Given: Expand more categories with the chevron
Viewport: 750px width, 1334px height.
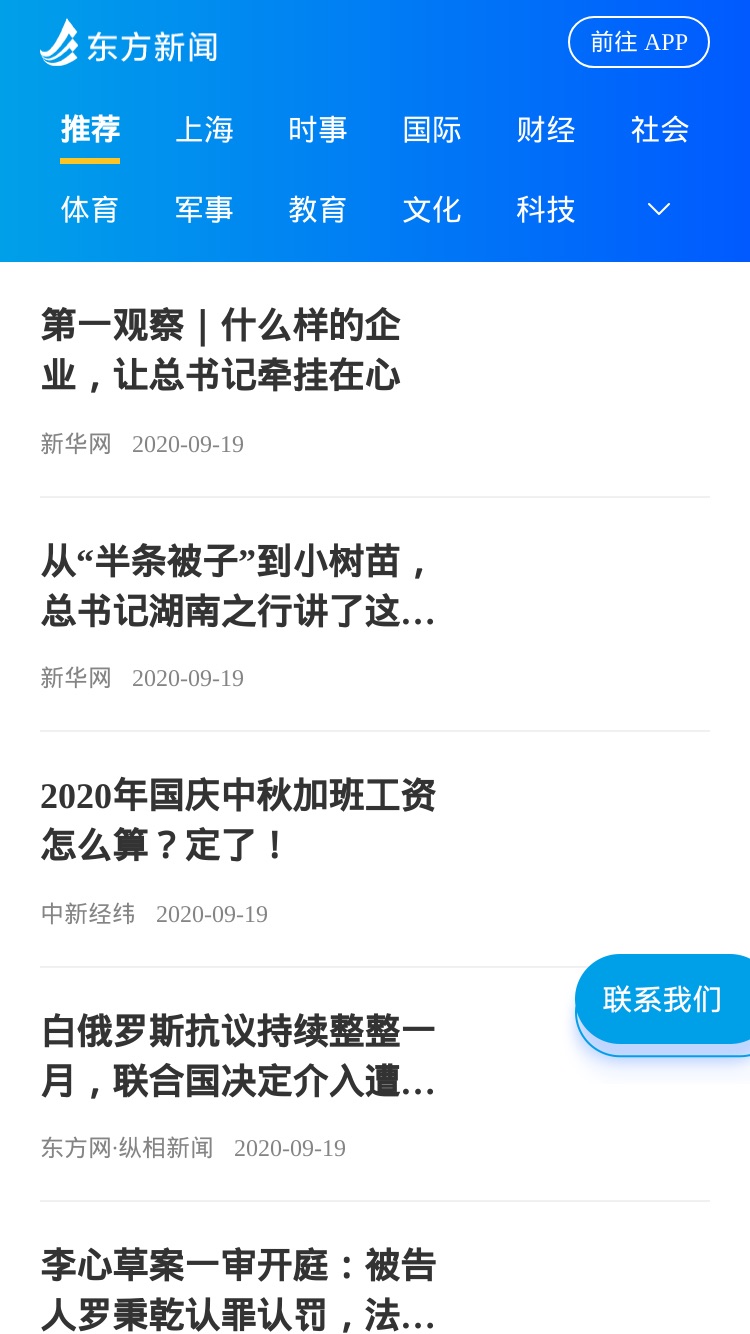Looking at the screenshot, I should [x=659, y=210].
